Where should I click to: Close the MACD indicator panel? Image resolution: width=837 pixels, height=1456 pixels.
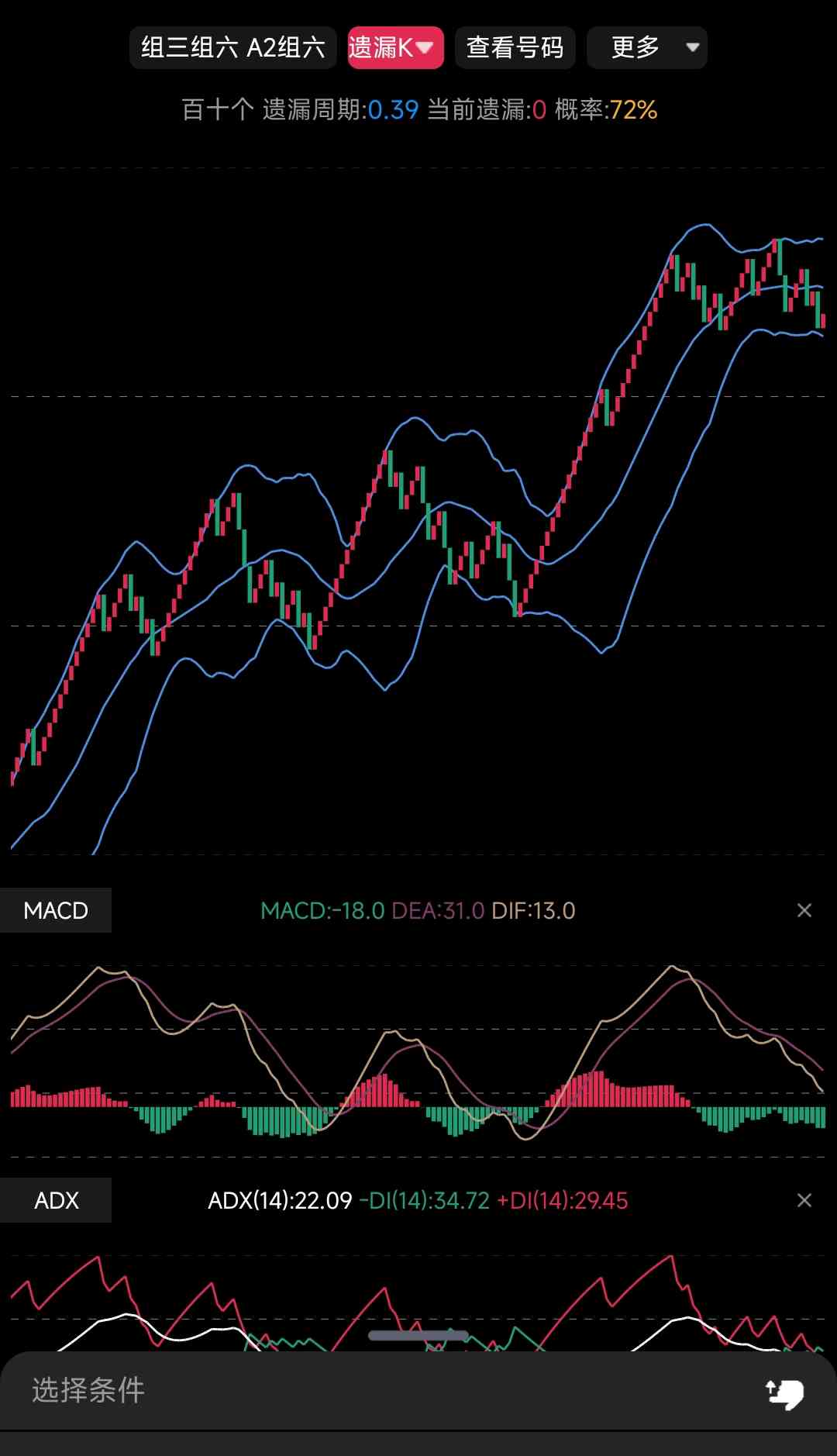804,910
